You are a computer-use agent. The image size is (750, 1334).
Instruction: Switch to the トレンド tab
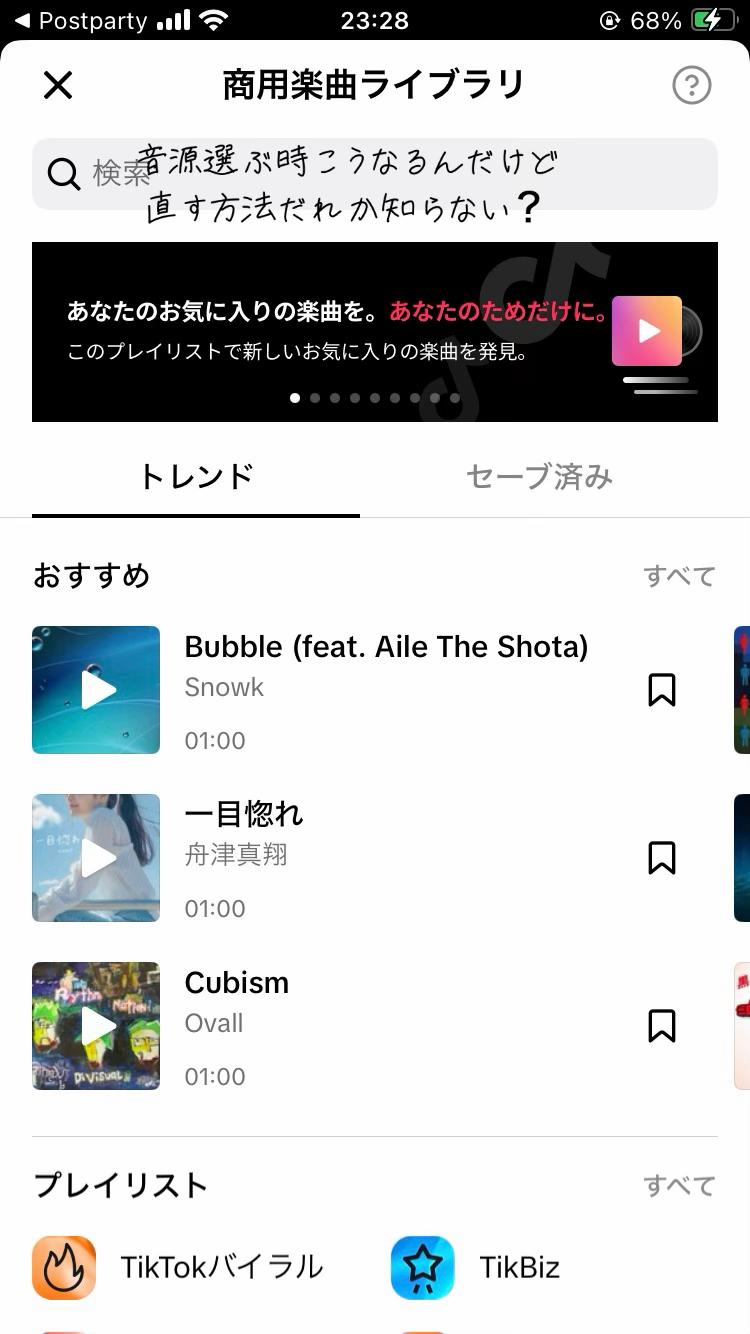tap(196, 477)
